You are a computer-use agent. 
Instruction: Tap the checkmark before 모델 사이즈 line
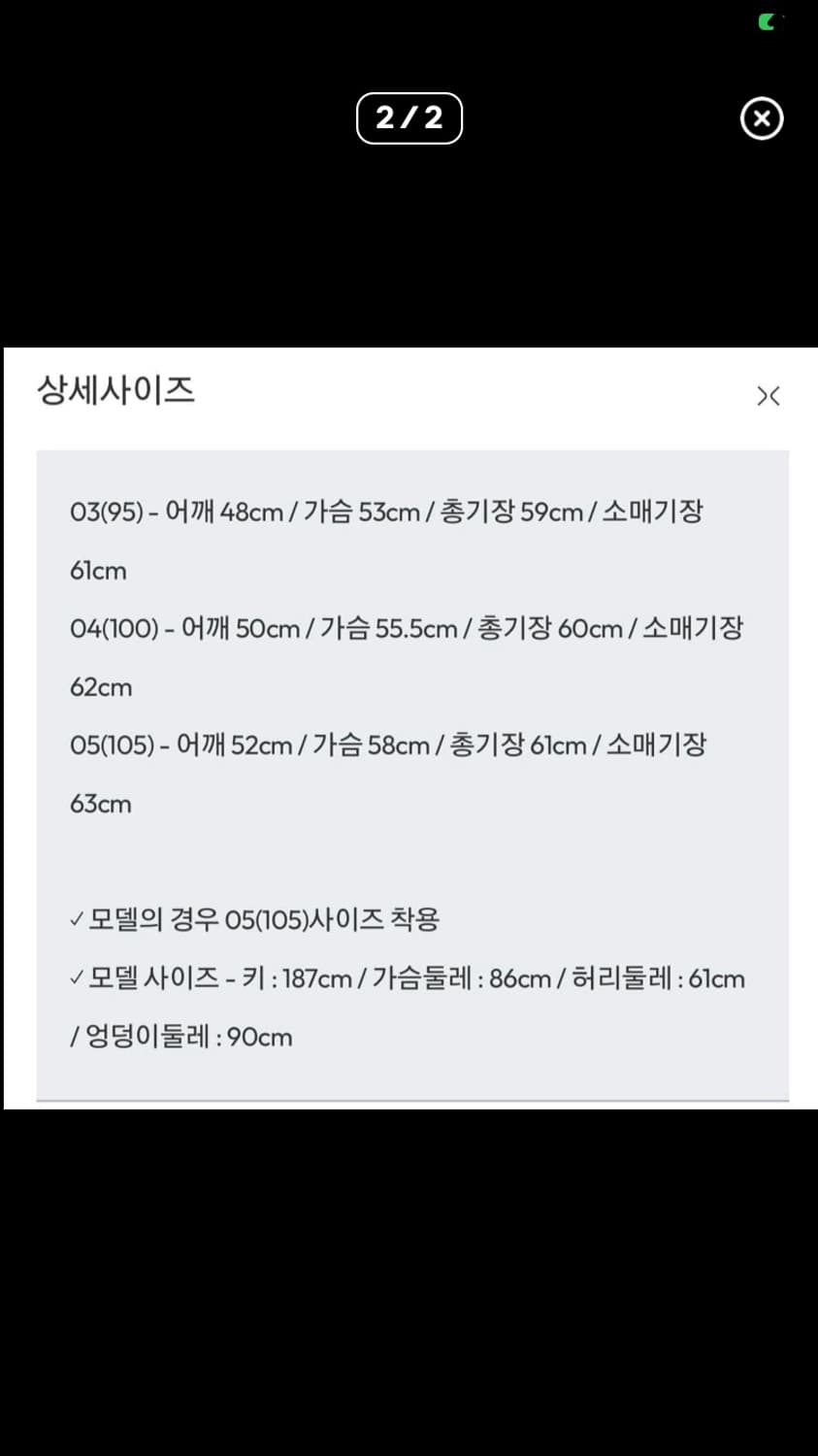point(76,978)
